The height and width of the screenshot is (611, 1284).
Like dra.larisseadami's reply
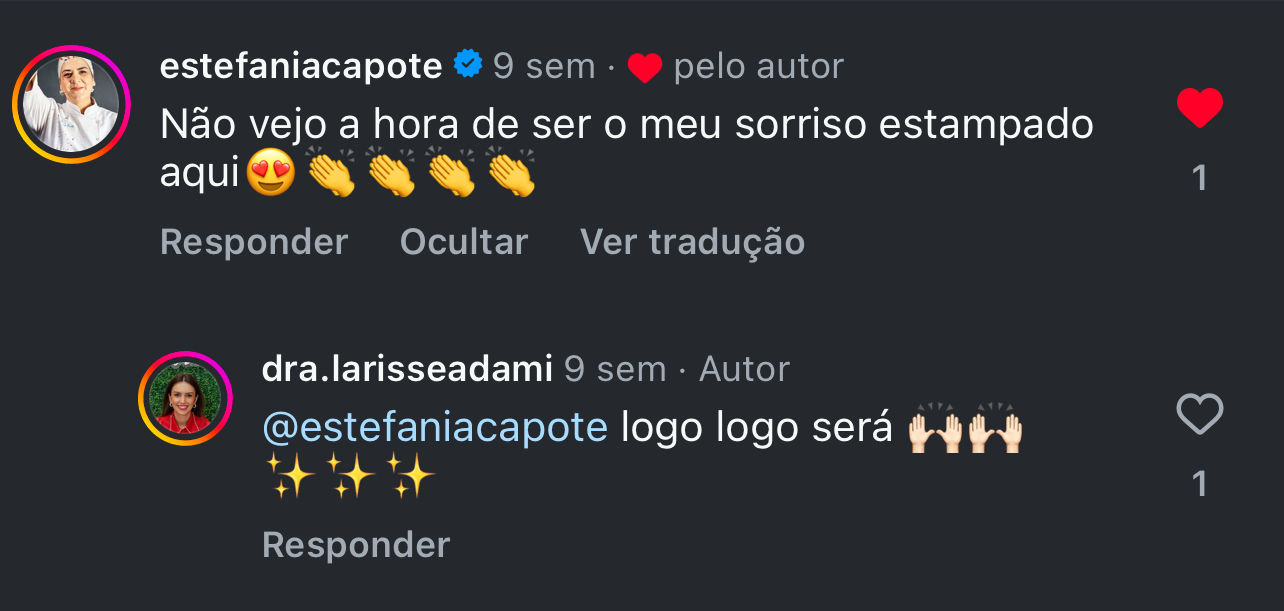point(1200,415)
